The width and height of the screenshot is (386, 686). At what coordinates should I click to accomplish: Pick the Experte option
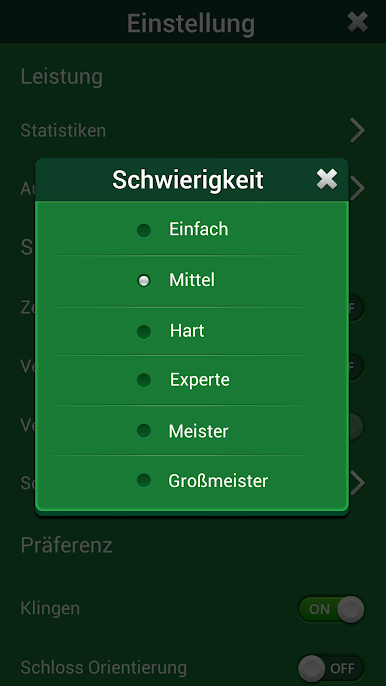pyautogui.click(x=192, y=380)
